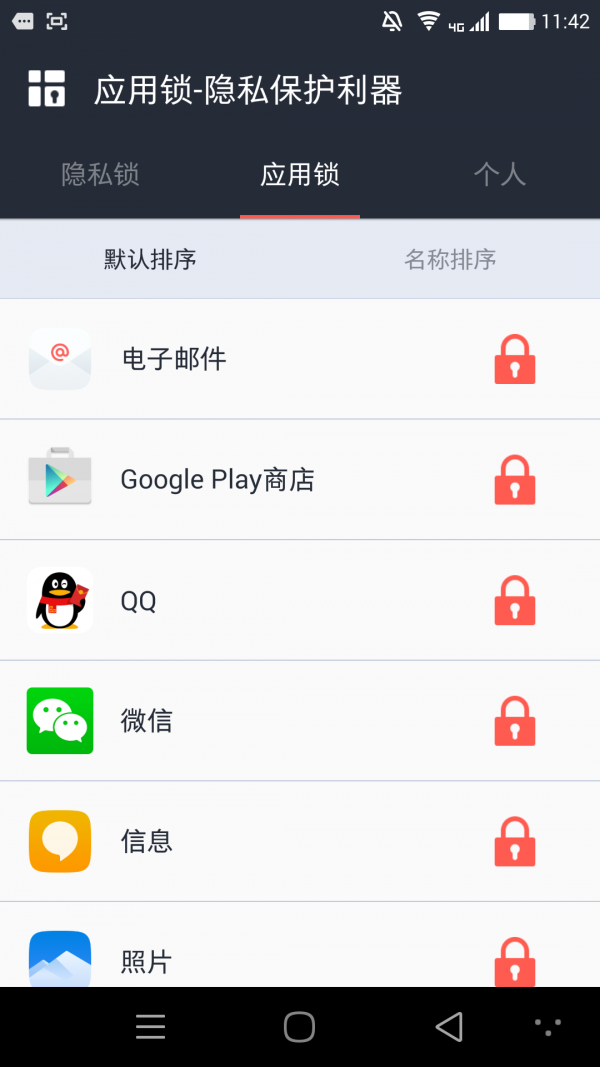600x1067 pixels.
Task: Toggle the lock for 电子邮件
Action: pyautogui.click(x=515, y=359)
